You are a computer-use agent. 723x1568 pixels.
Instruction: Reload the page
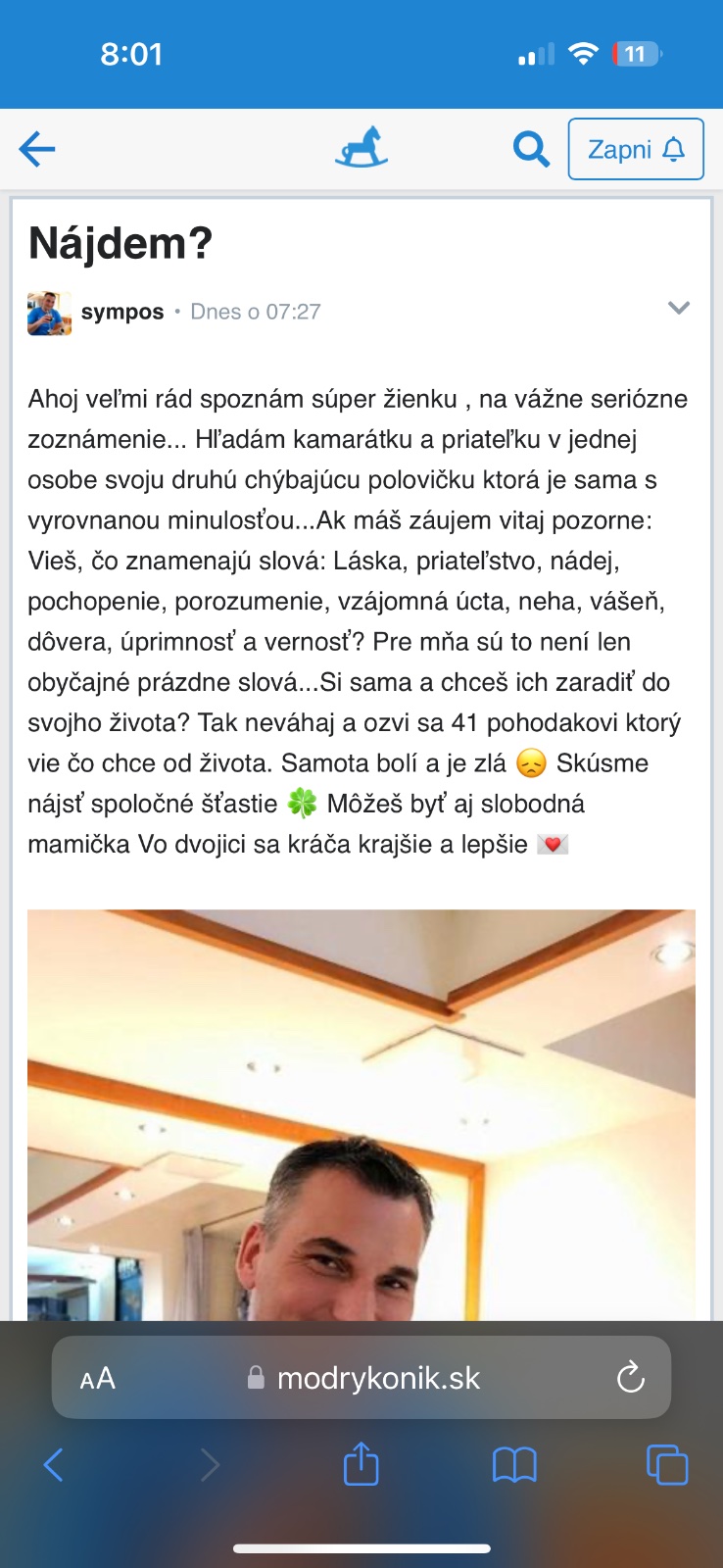point(630,1378)
